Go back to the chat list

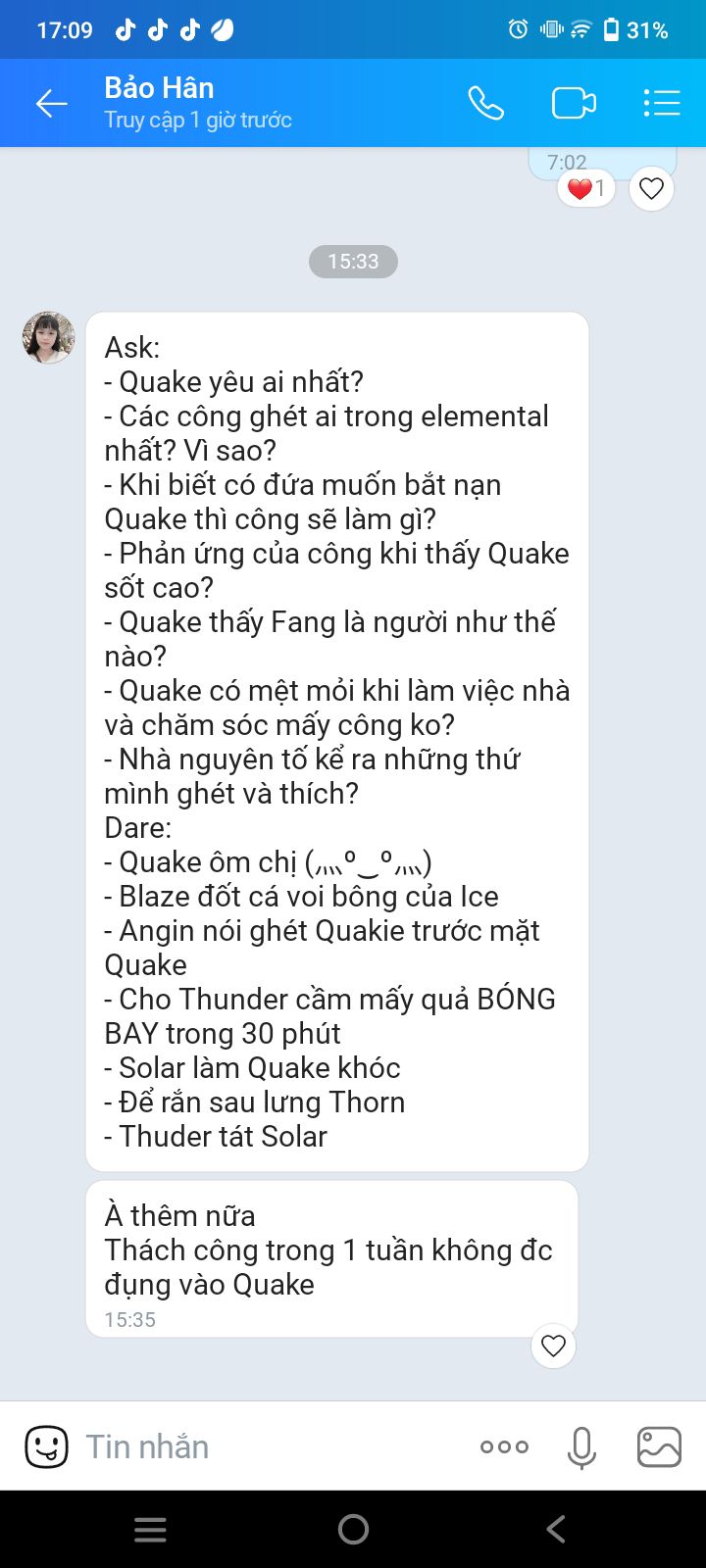51,103
